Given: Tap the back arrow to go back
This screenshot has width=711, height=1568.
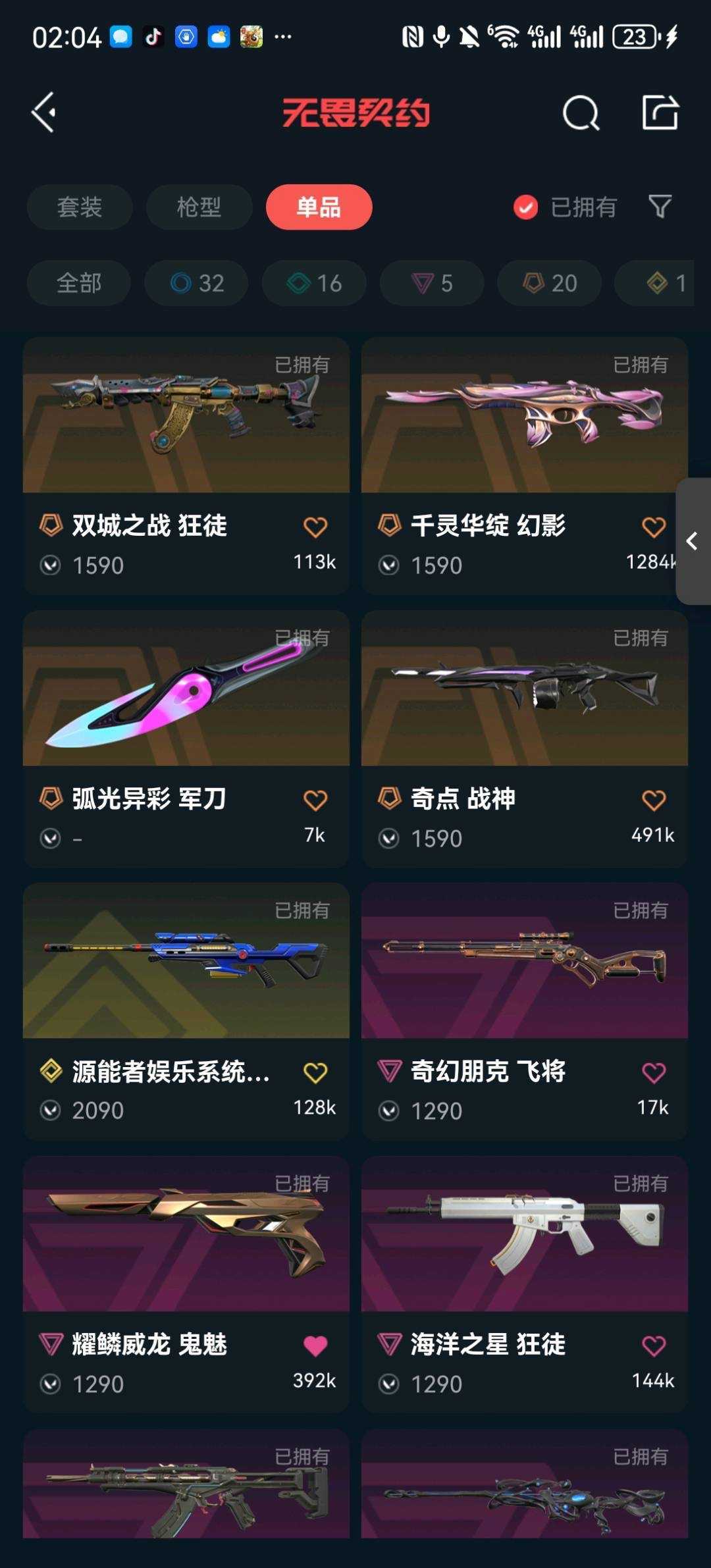Looking at the screenshot, I should (43, 113).
